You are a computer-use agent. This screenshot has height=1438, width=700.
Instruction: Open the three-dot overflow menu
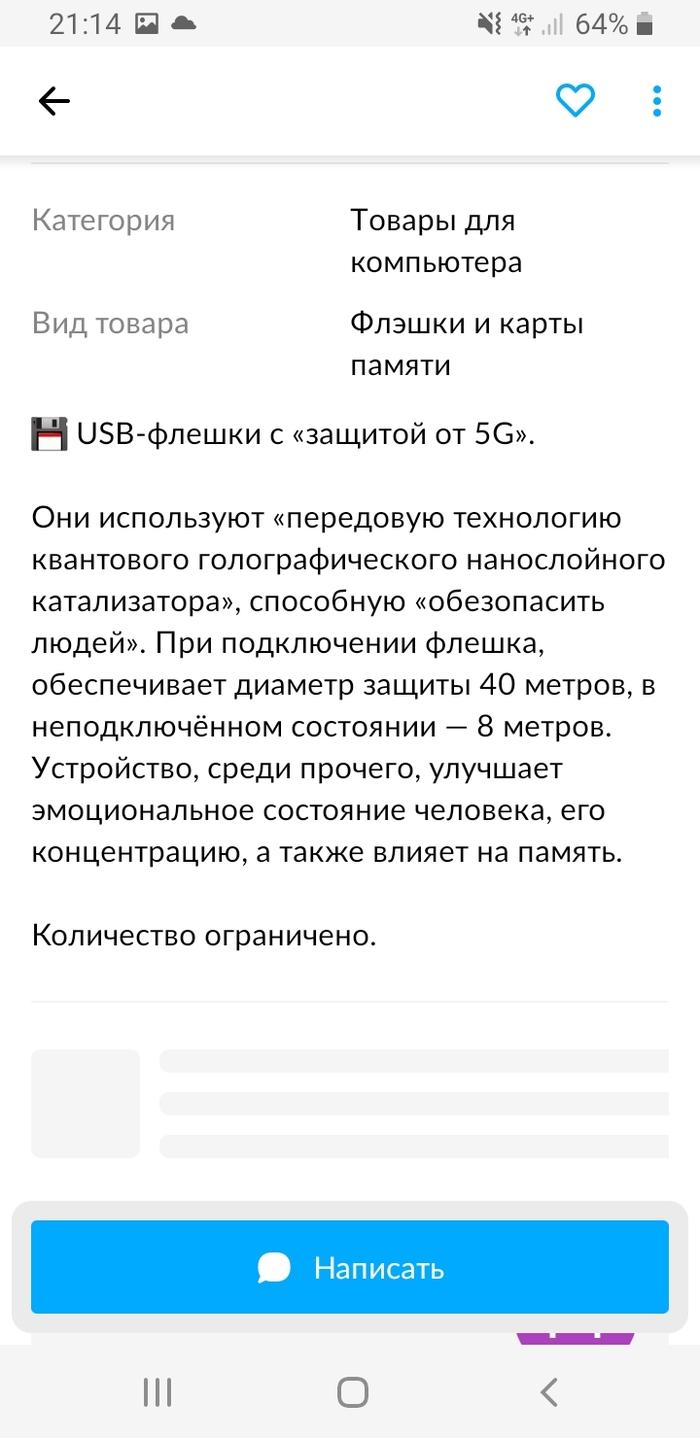pos(656,101)
